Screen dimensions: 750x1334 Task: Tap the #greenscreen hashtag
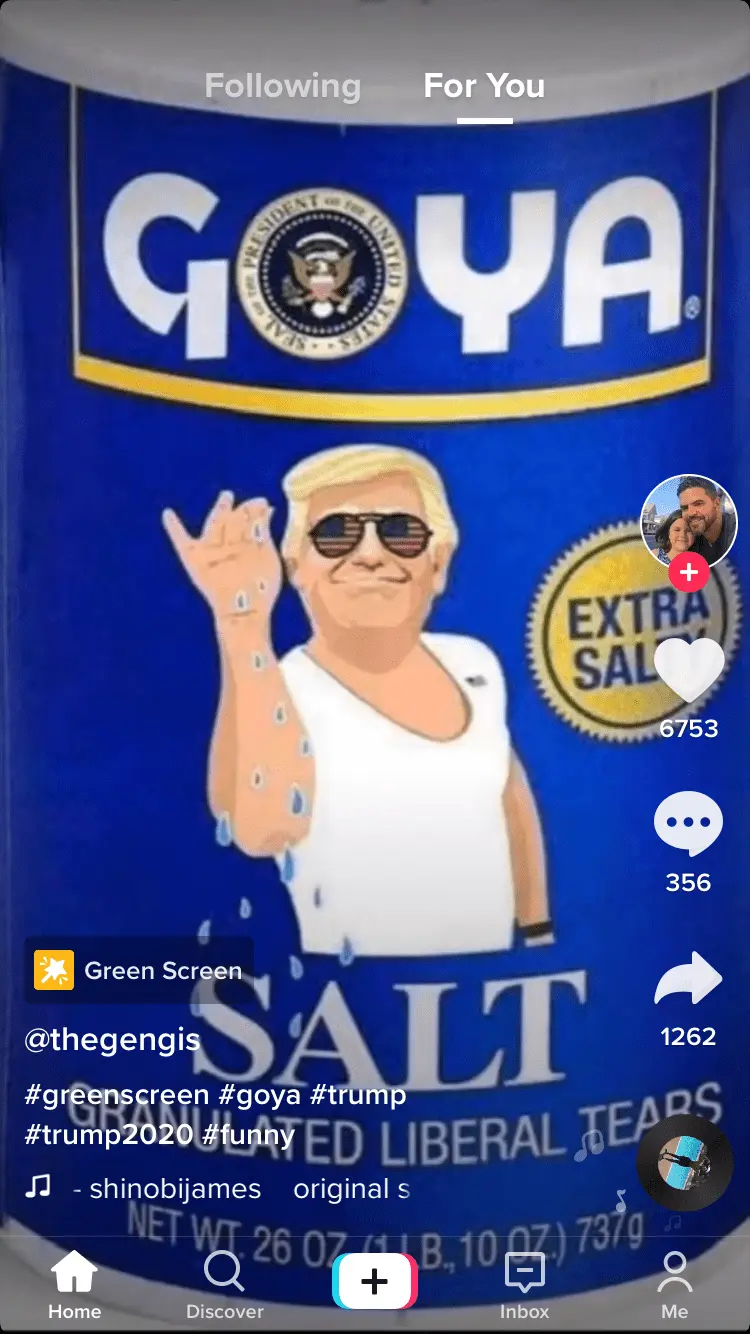[117, 1095]
